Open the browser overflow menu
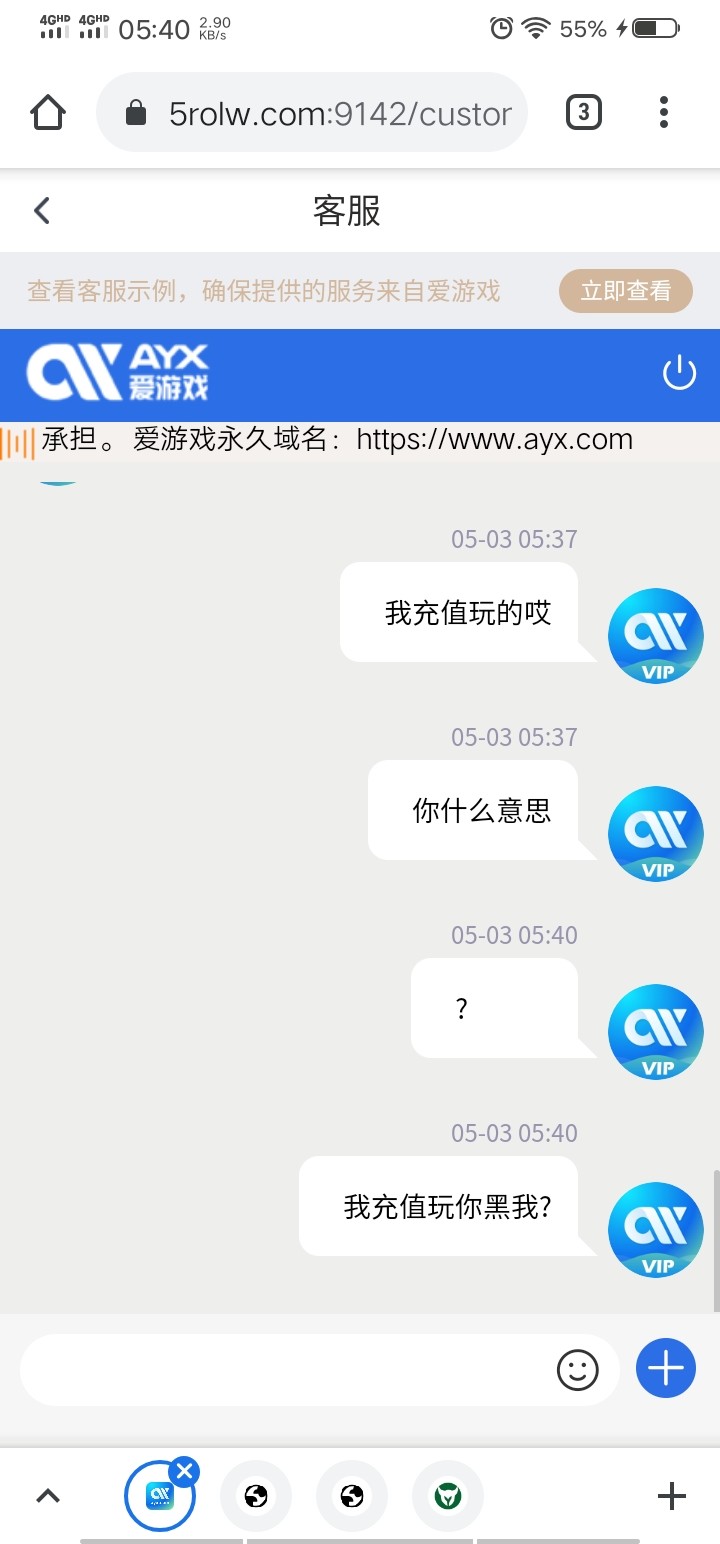This screenshot has width=720, height=1544. click(664, 113)
